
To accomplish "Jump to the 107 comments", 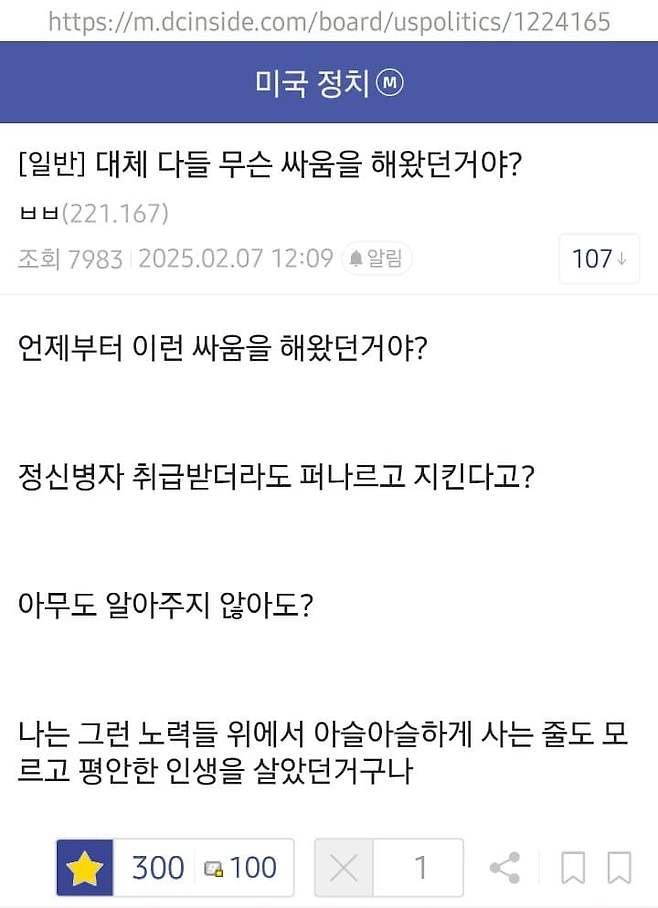I will (598, 259).
